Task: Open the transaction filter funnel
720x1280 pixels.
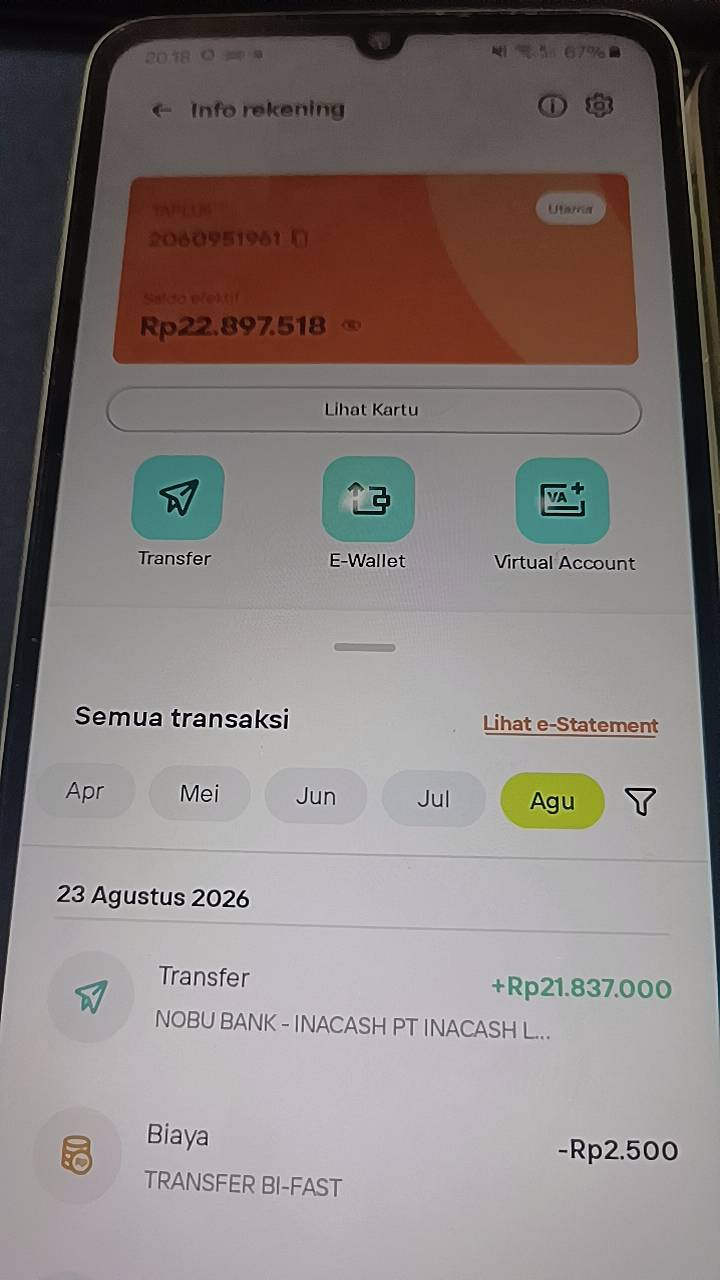Action: click(640, 801)
